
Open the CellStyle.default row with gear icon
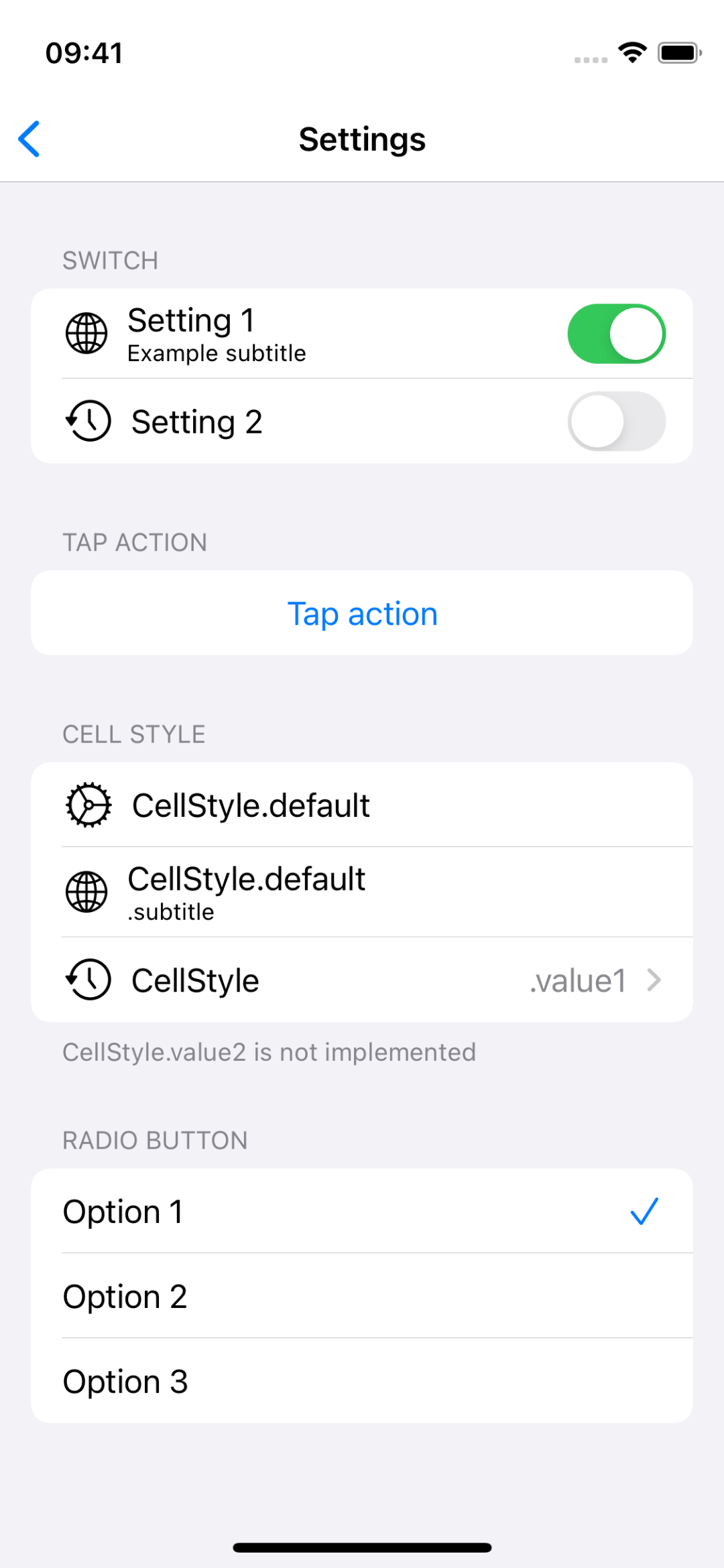pyautogui.click(x=362, y=805)
